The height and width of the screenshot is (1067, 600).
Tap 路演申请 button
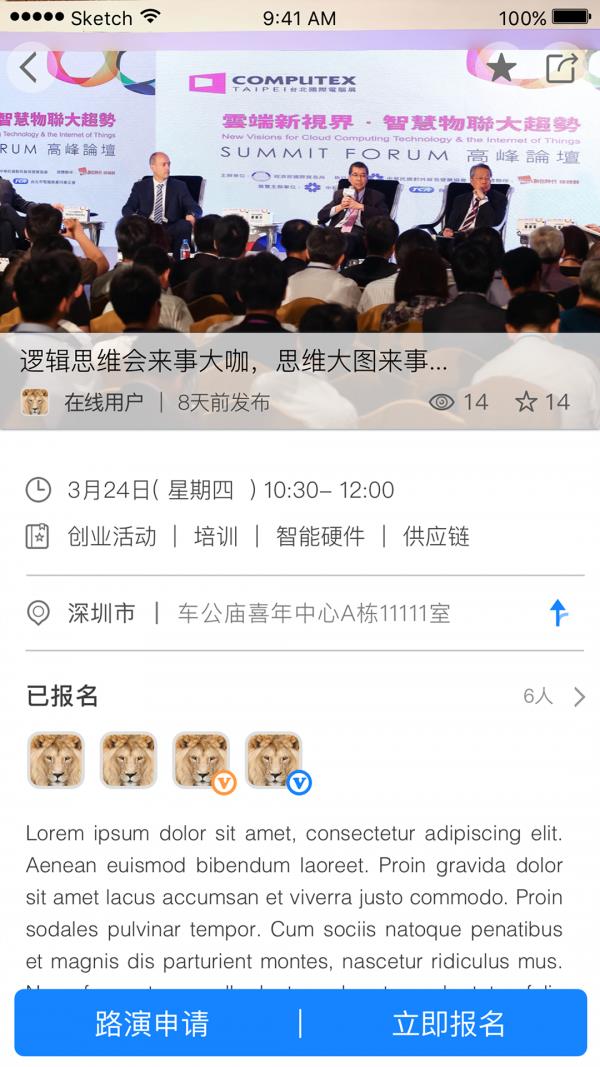(152, 1023)
